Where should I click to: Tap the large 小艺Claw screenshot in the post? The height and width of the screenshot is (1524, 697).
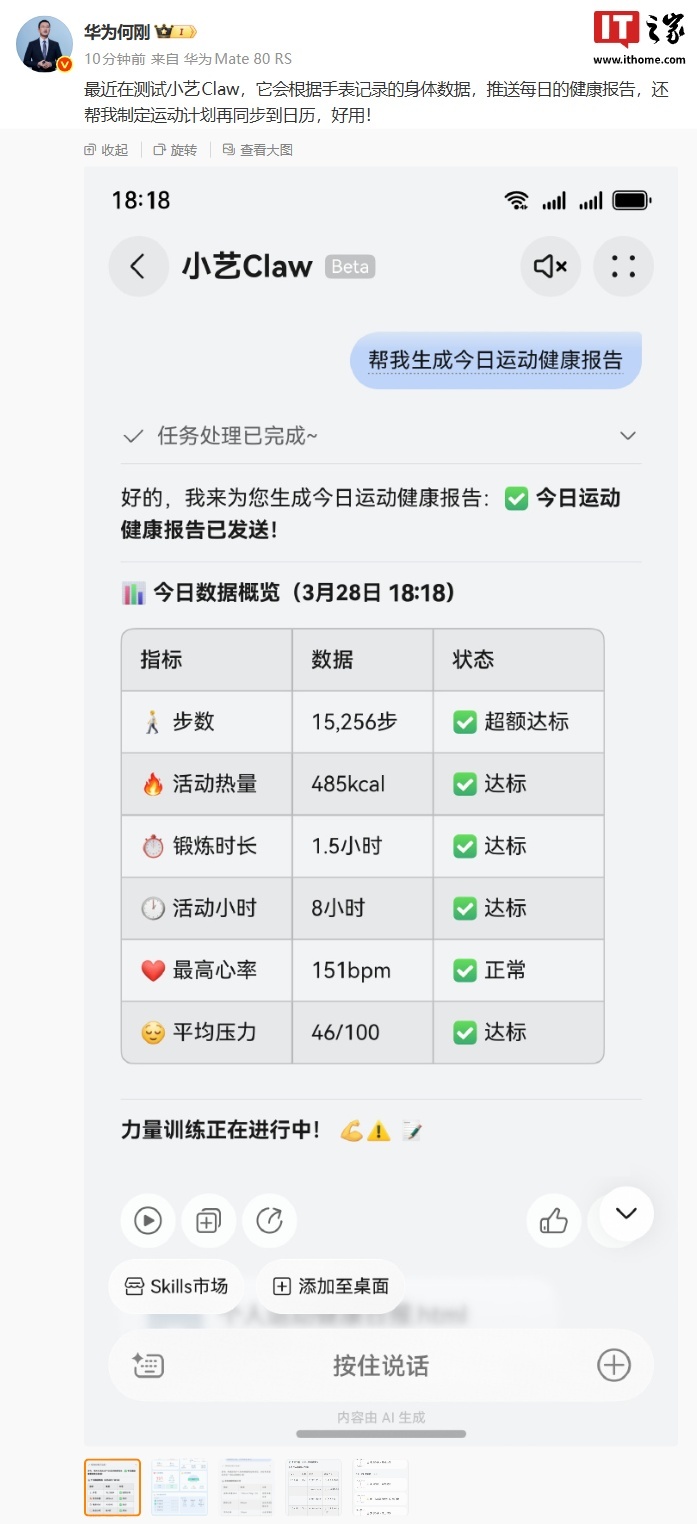click(x=380, y=800)
